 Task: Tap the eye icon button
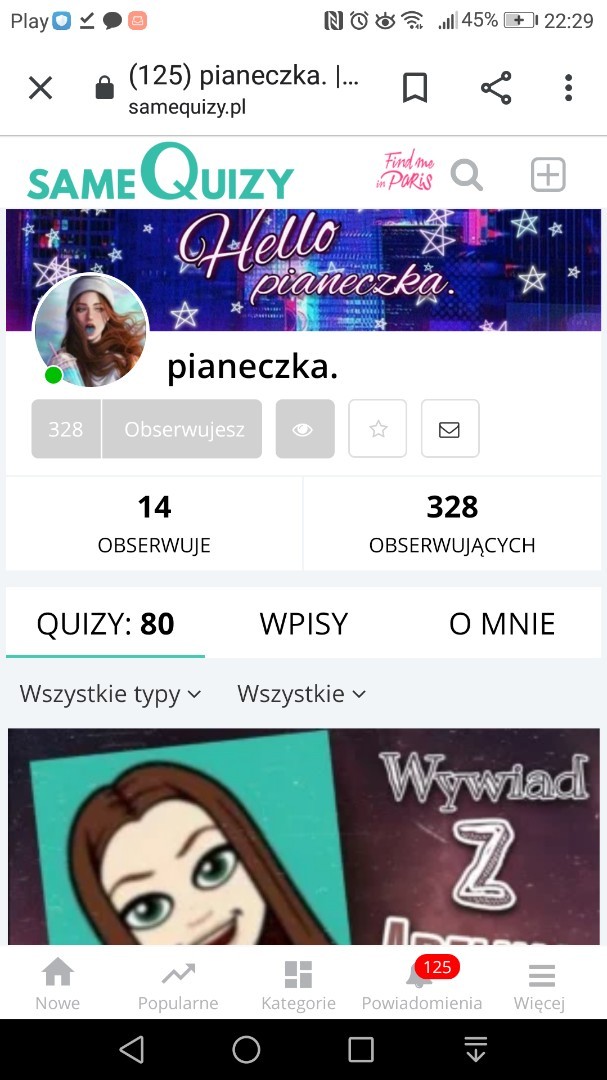tap(305, 429)
